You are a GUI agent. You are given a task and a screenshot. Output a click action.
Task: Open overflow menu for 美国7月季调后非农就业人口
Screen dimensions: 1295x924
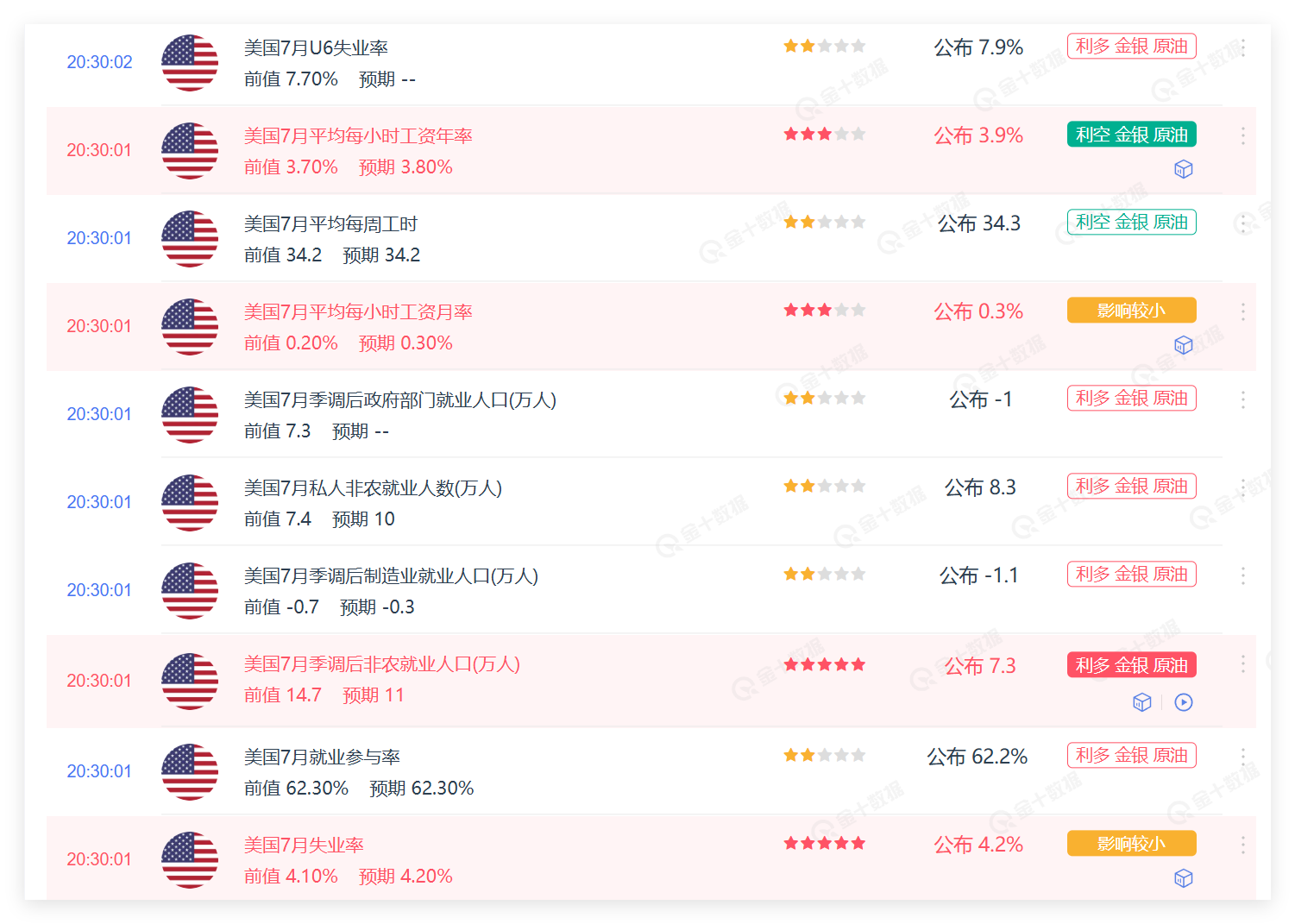pos(1242,663)
